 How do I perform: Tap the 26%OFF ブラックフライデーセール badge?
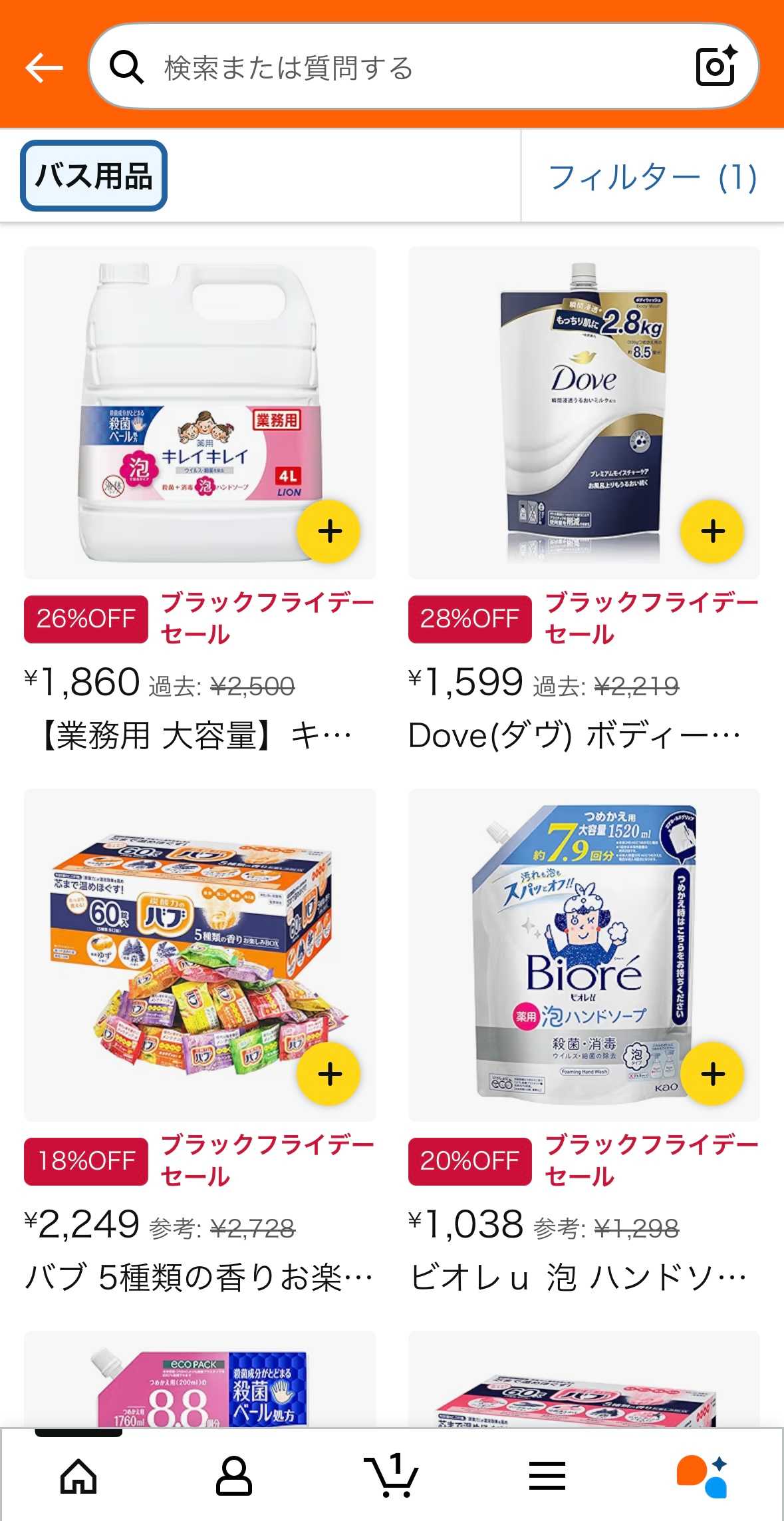86,617
